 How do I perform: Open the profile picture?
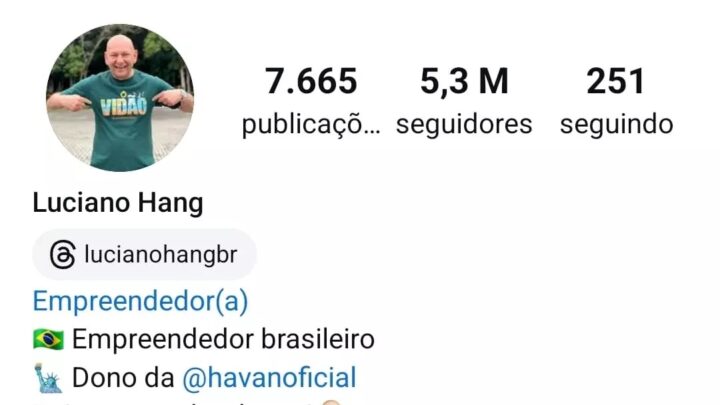(119, 98)
